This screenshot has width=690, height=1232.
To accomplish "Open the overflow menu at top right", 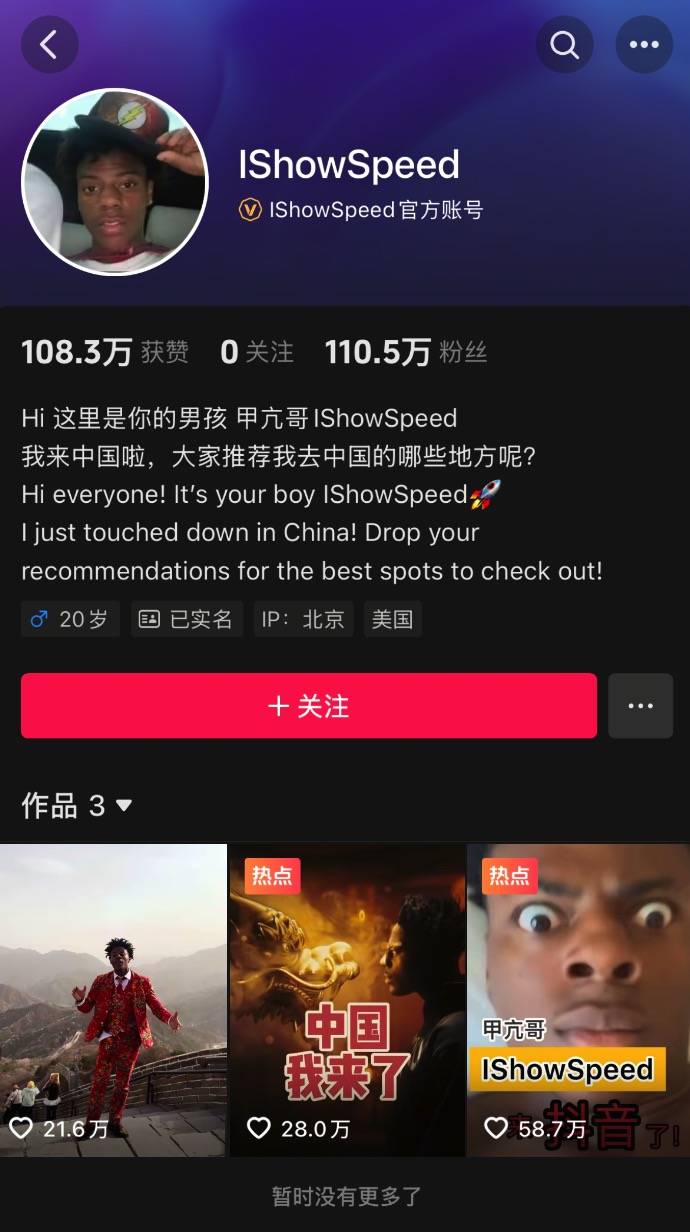I will [x=644, y=45].
